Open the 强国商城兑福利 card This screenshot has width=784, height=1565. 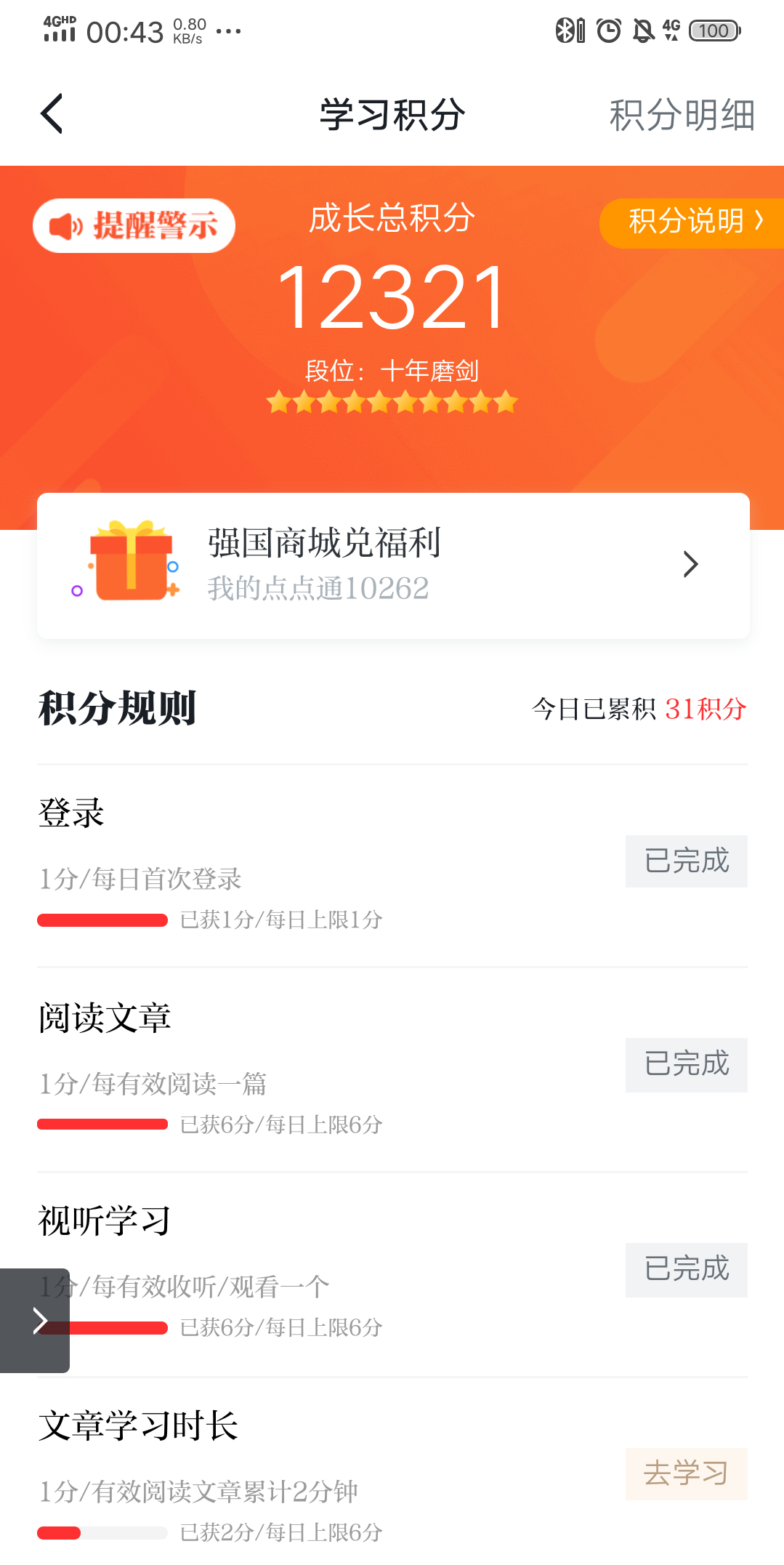point(392,566)
